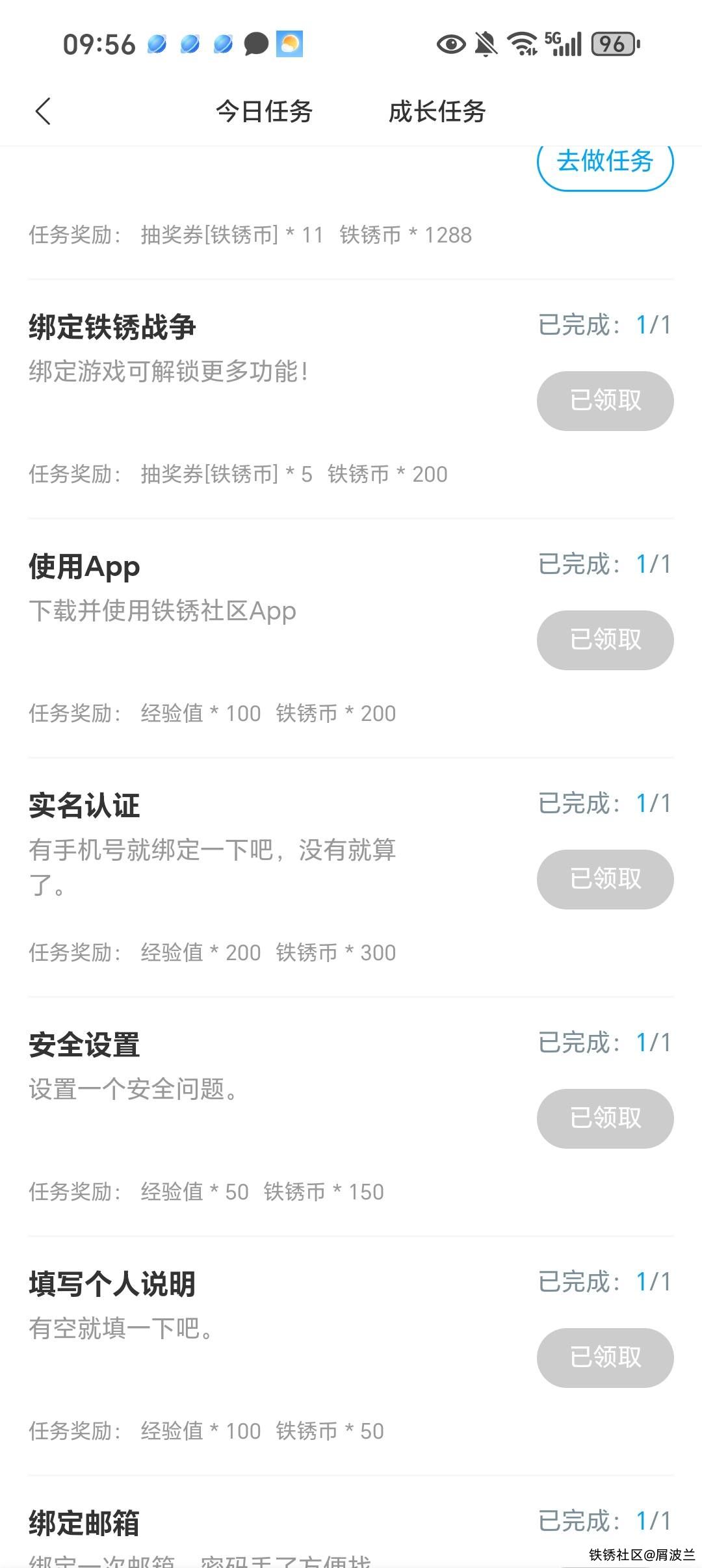Tap 已领取 for 使用App task
Screen dimensions: 702x1568
click(604, 640)
